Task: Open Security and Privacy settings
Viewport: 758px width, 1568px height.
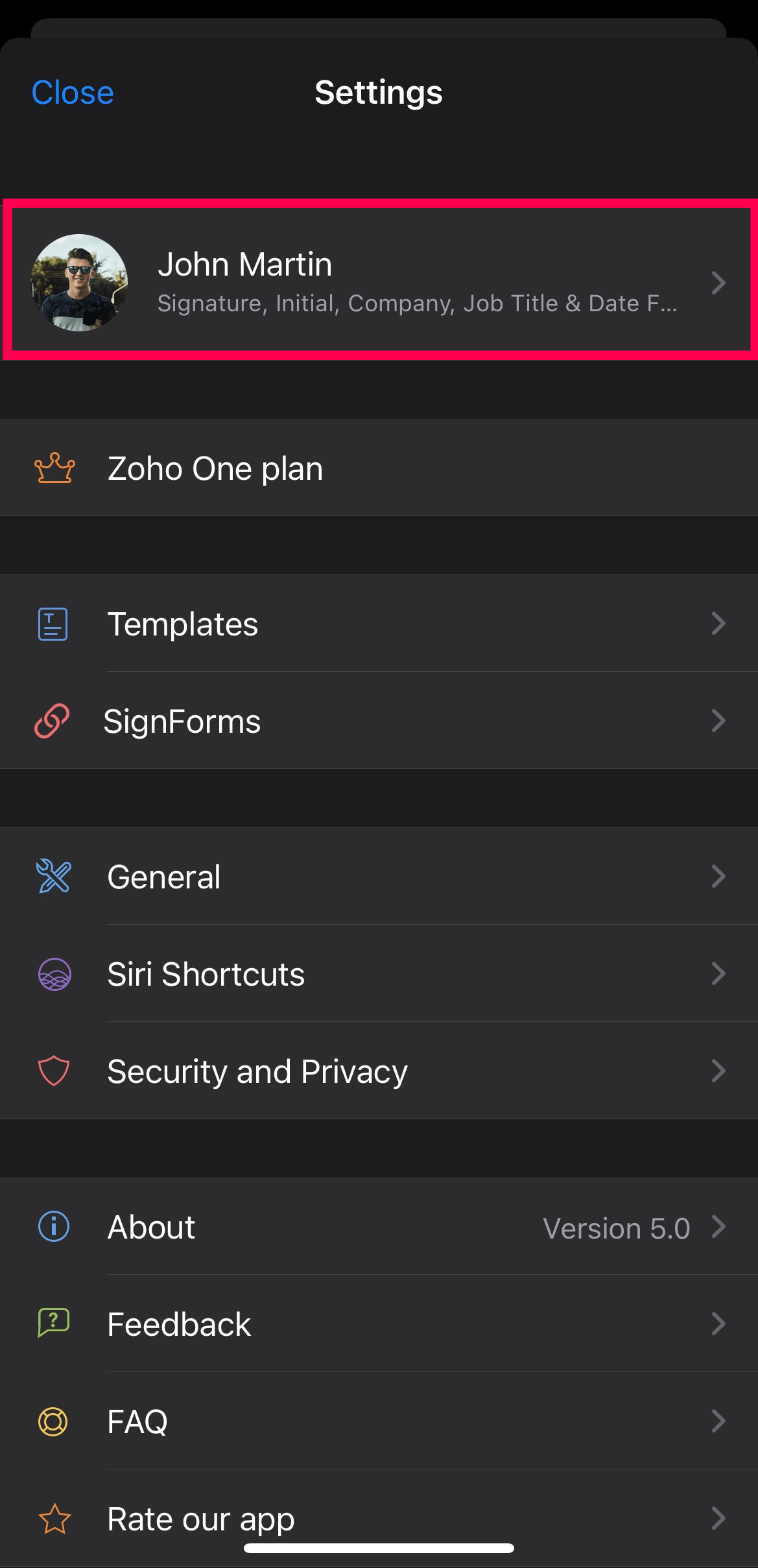Action: (379, 1071)
